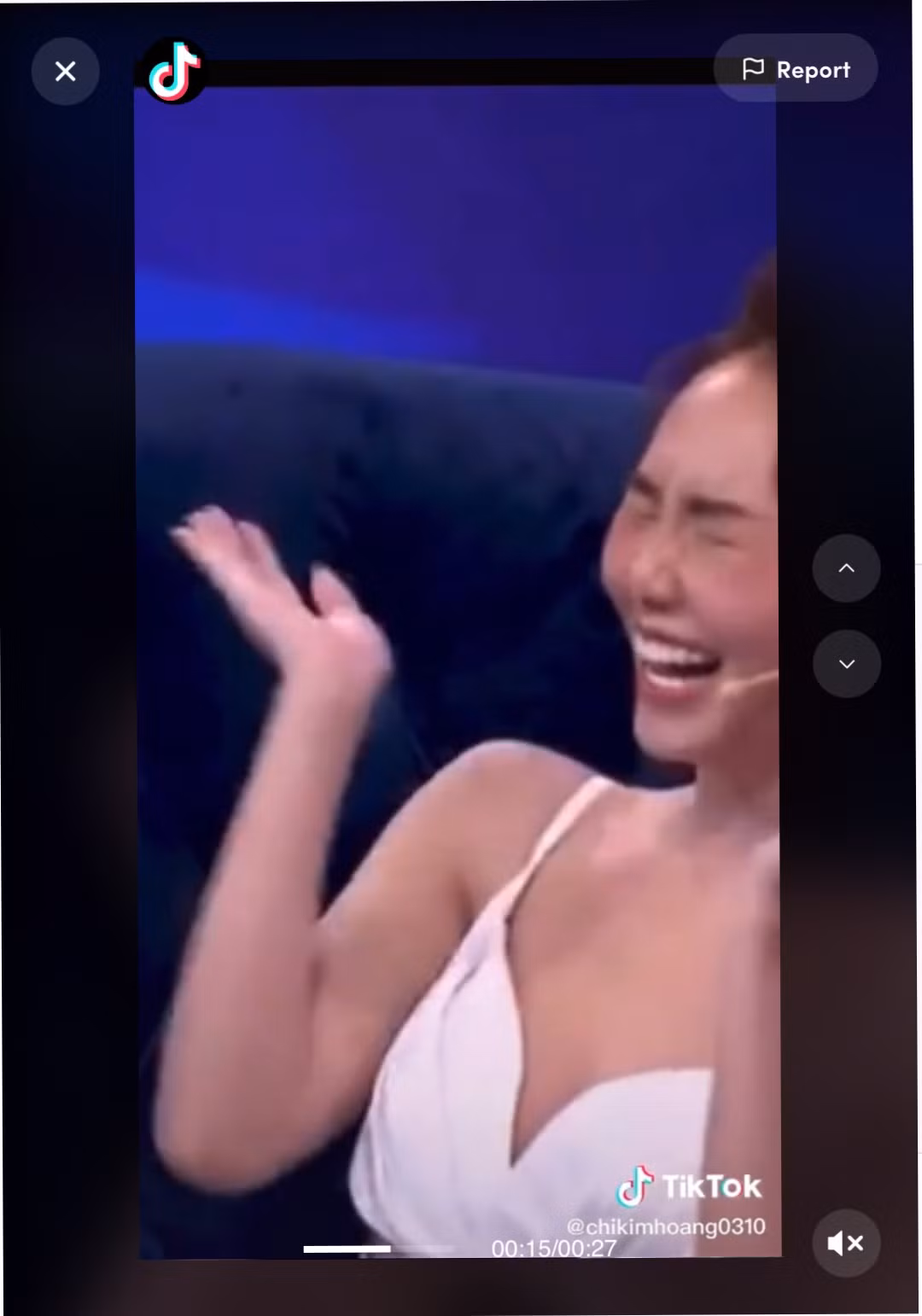Viewport: 922px width, 1316px height.
Task: Click the TikTok branding pill top-left
Action: click(x=175, y=73)
